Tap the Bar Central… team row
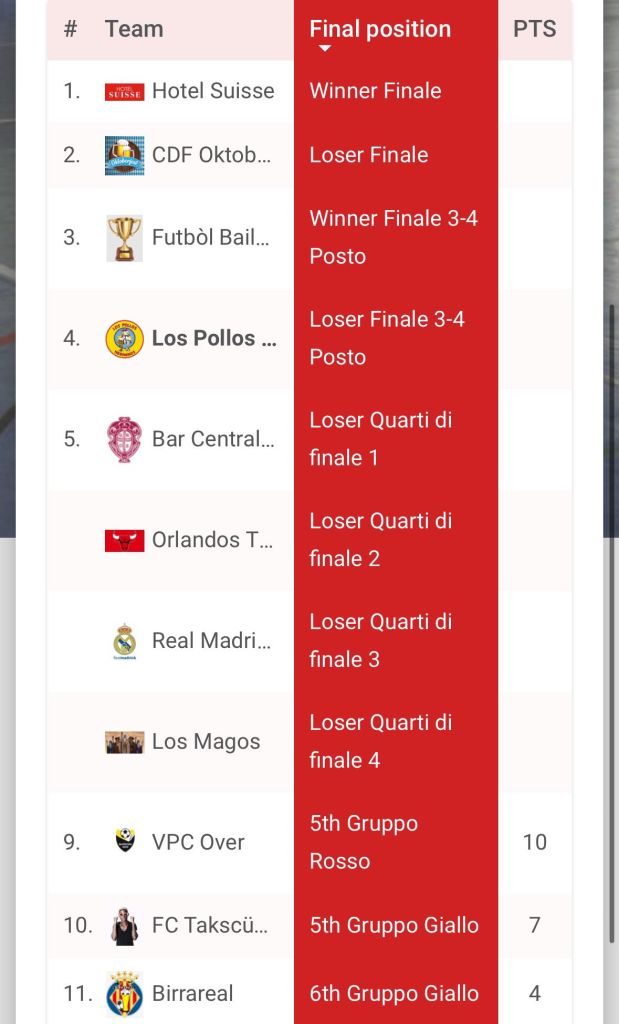The height and width of the screenshot is (1024, 619). 212,439
